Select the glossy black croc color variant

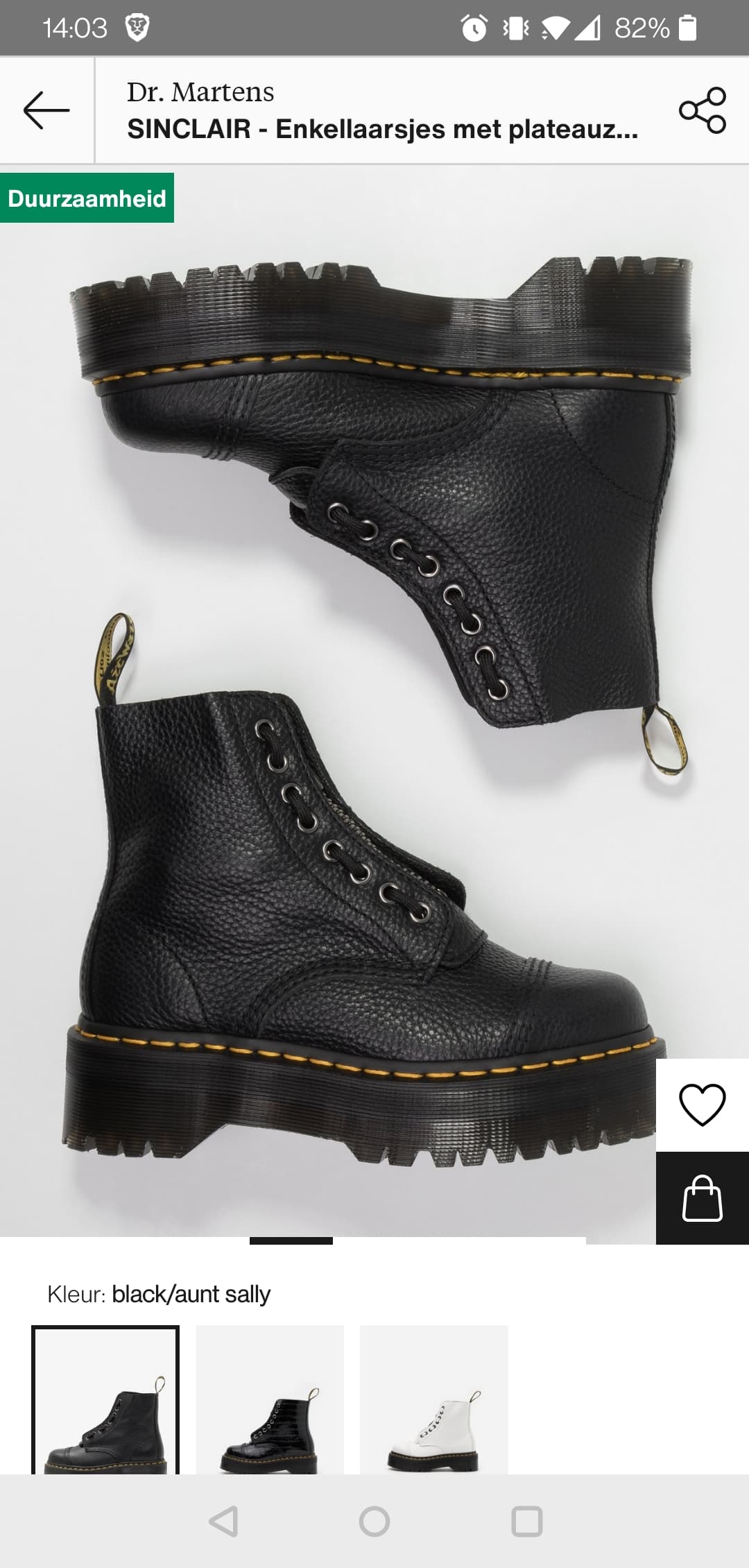coord(270,1399)
